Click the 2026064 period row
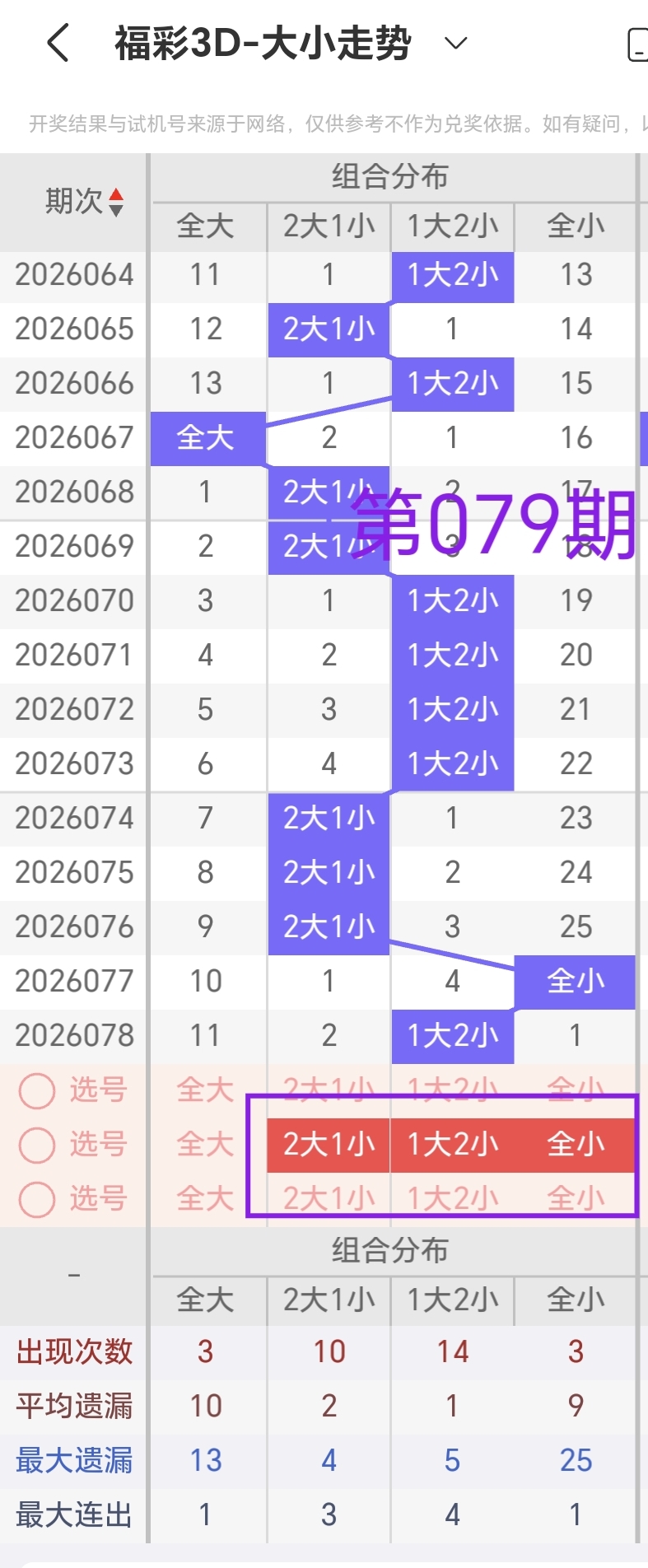648x1568 pixels. pyautogui.click(x=74, y=275)
